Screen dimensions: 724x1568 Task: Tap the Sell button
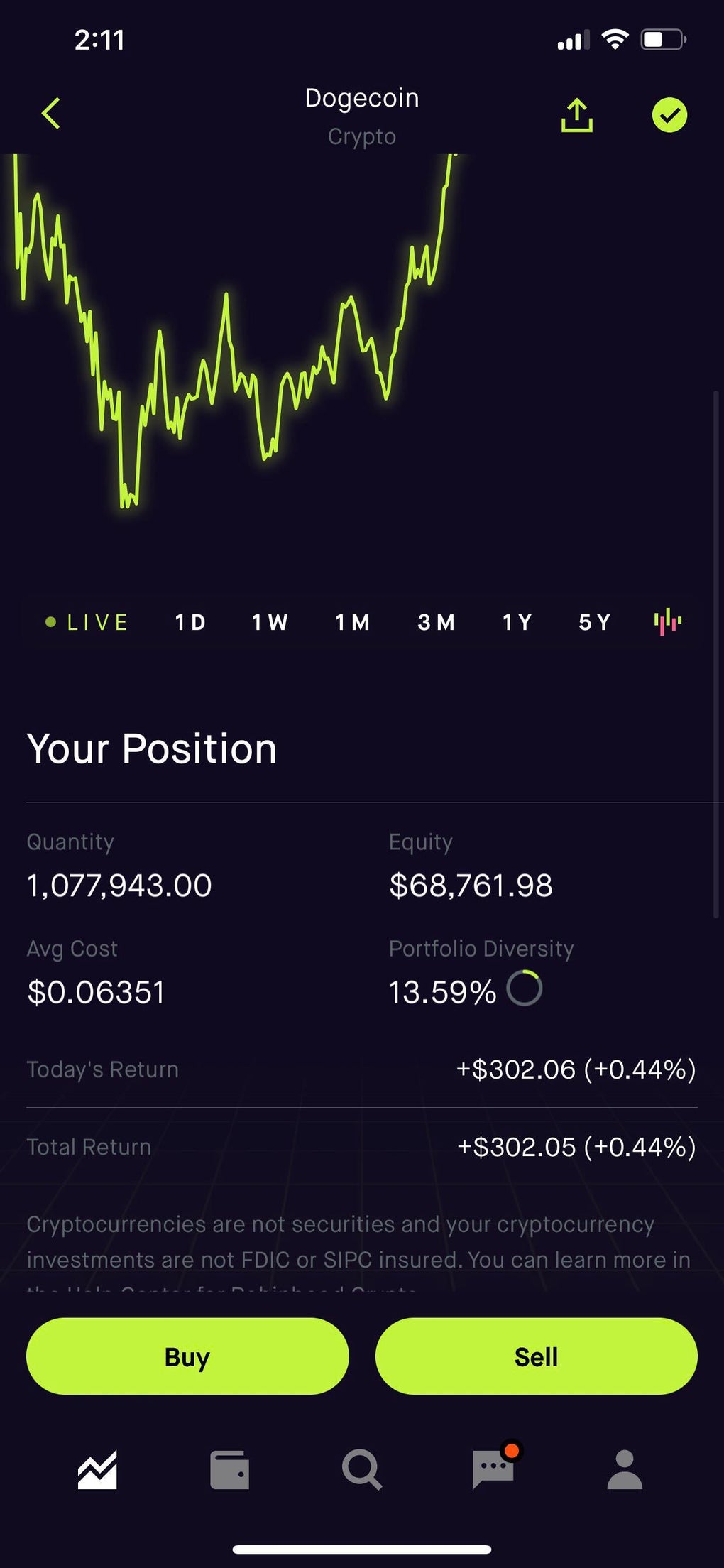click(x=536, y=1356)
